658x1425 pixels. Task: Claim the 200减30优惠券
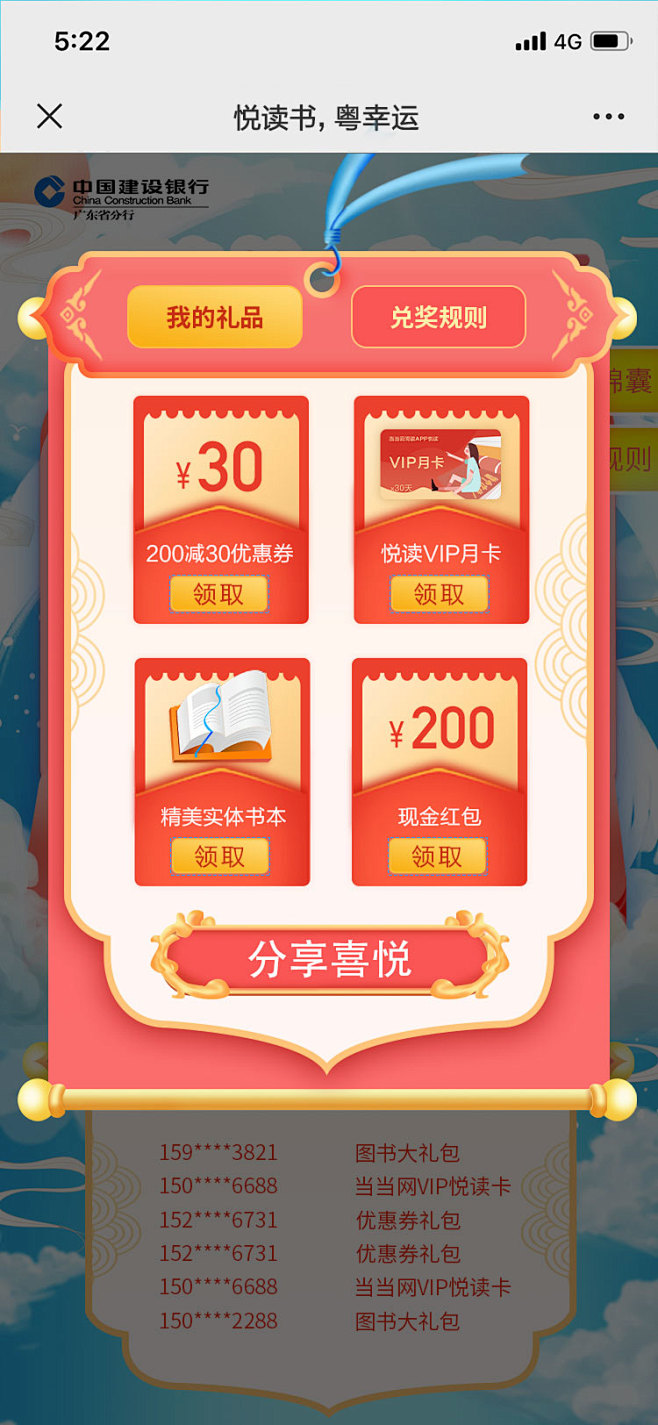point(218,594)
